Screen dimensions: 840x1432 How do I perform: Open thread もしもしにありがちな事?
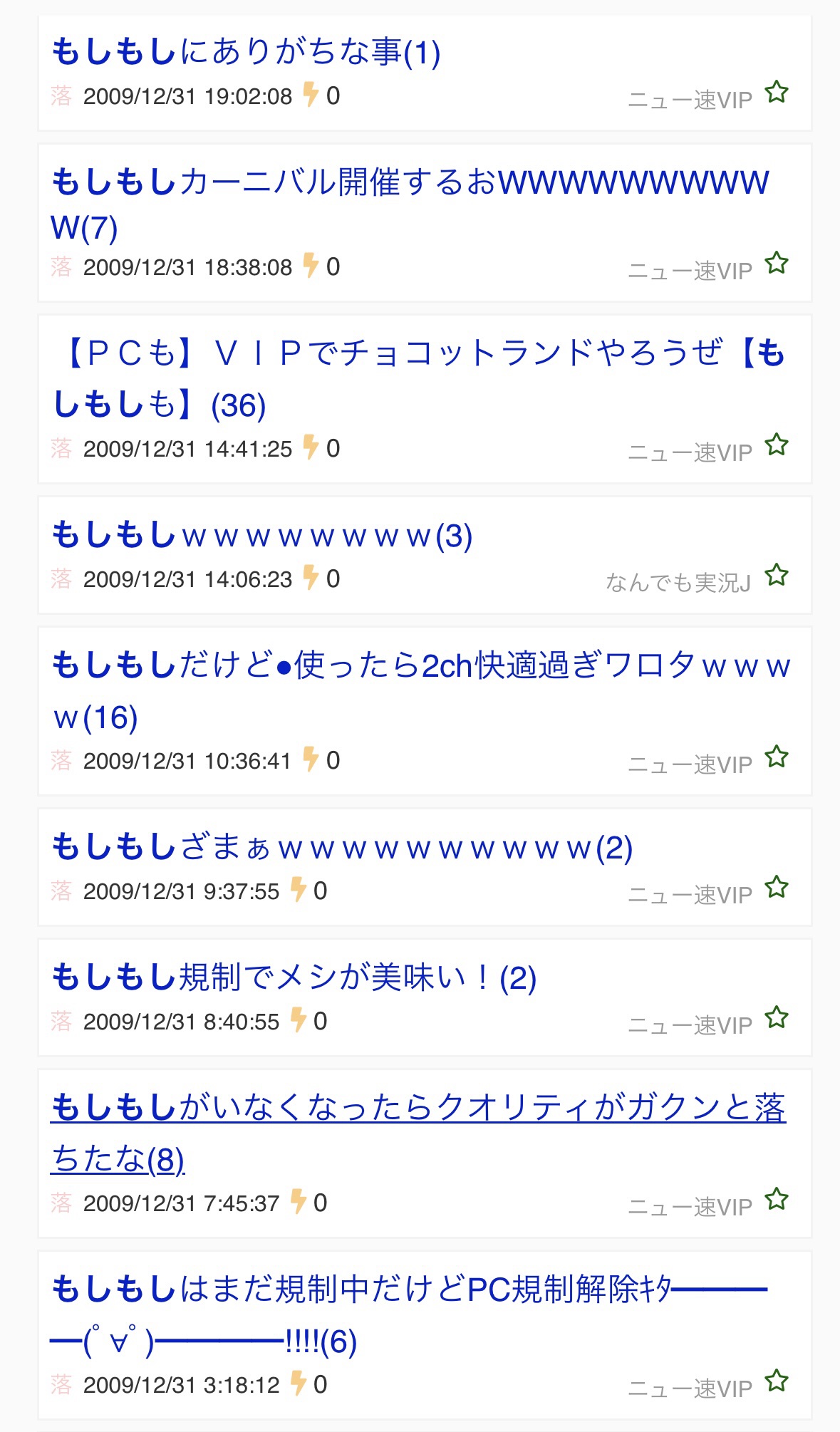point(246,52)
